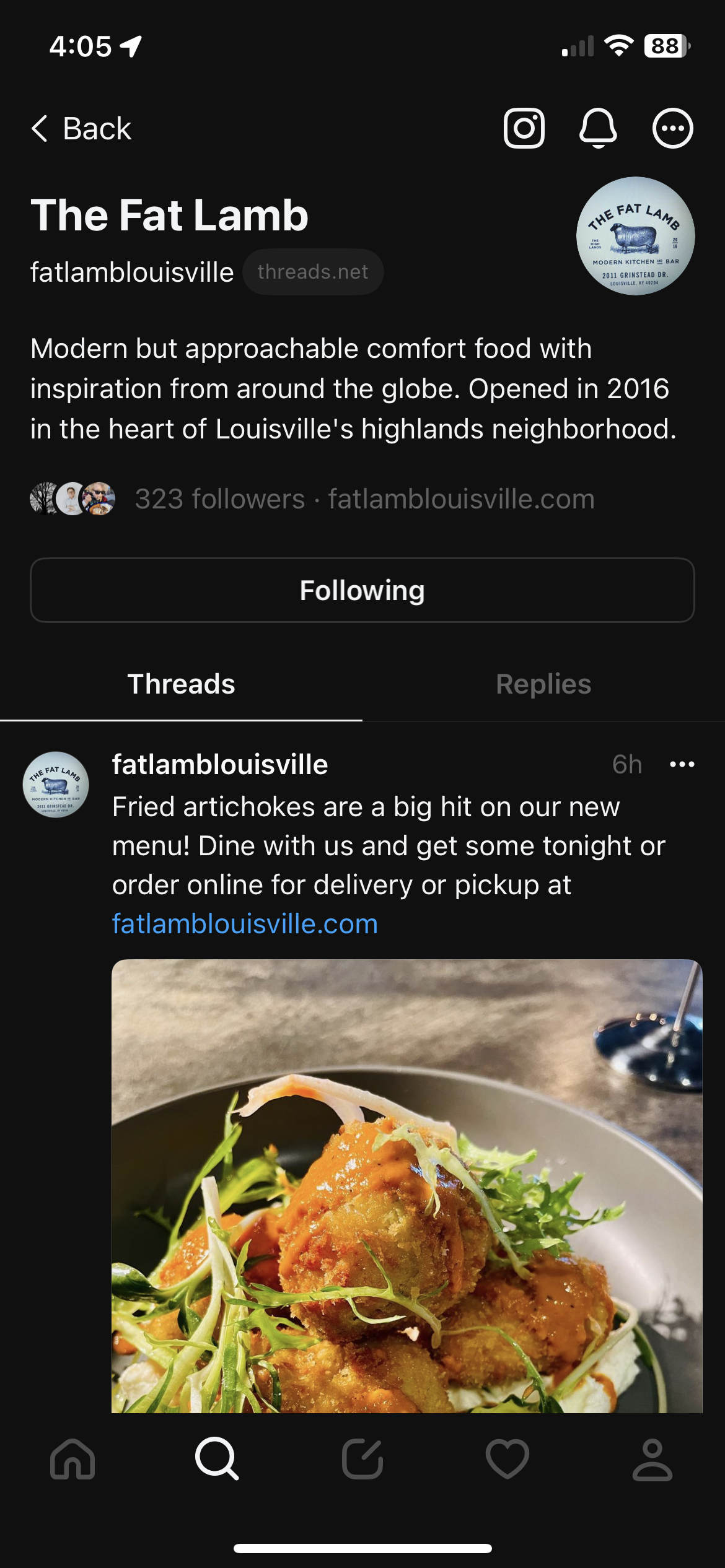Open notification settings bell for this profile
Viewport: 725px width, 1568px height.
[x=598, y=128]
